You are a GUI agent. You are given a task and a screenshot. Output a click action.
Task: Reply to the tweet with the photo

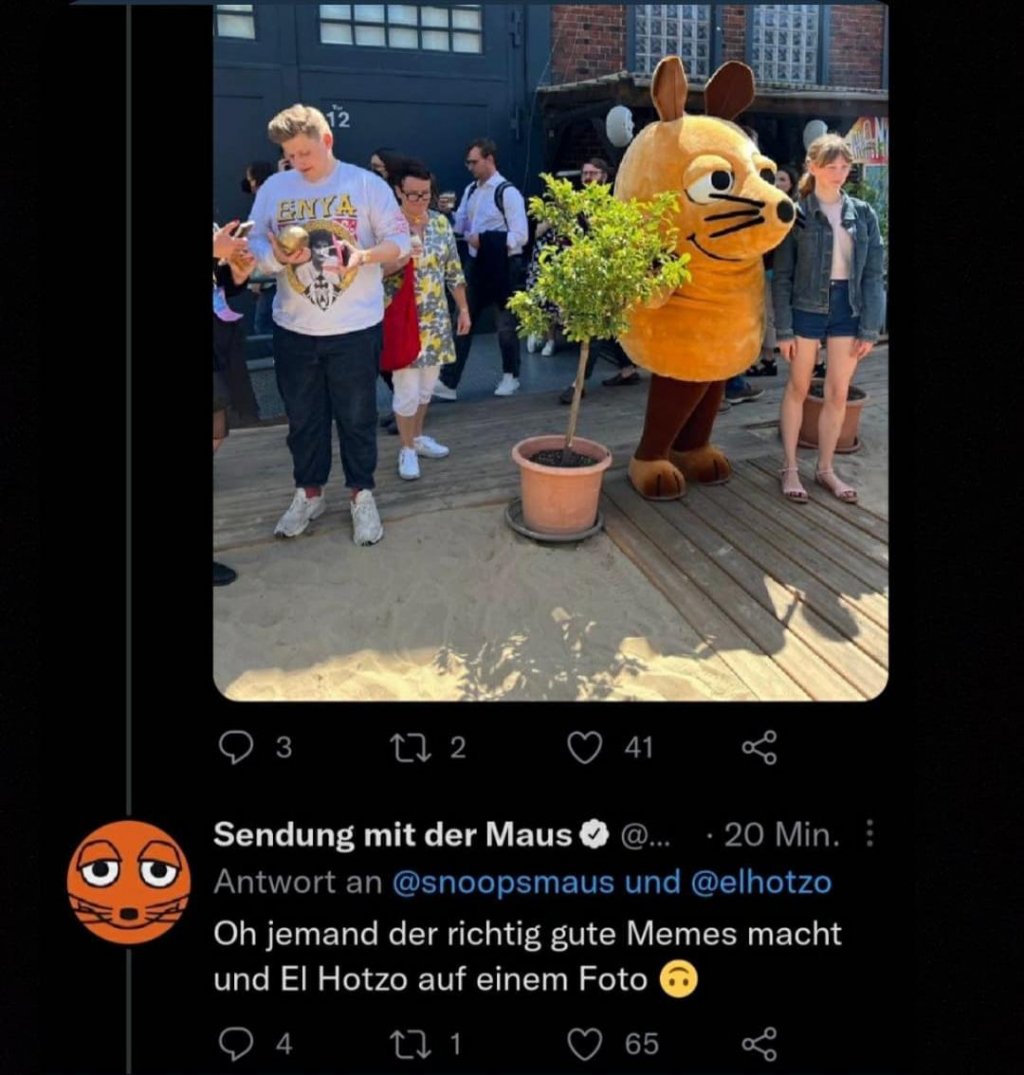point(236,747)
